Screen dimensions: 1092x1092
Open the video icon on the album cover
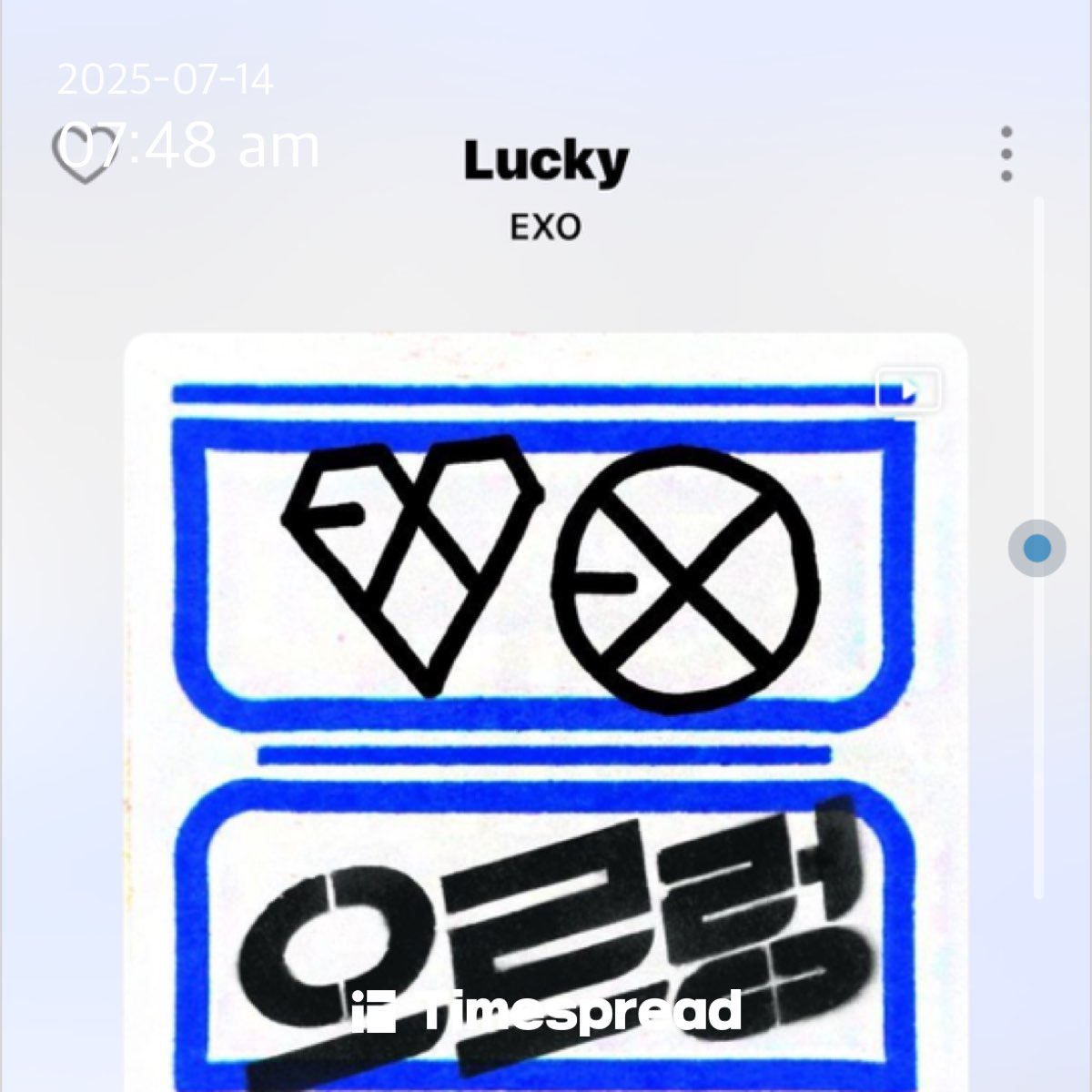[x=907, y=391]
